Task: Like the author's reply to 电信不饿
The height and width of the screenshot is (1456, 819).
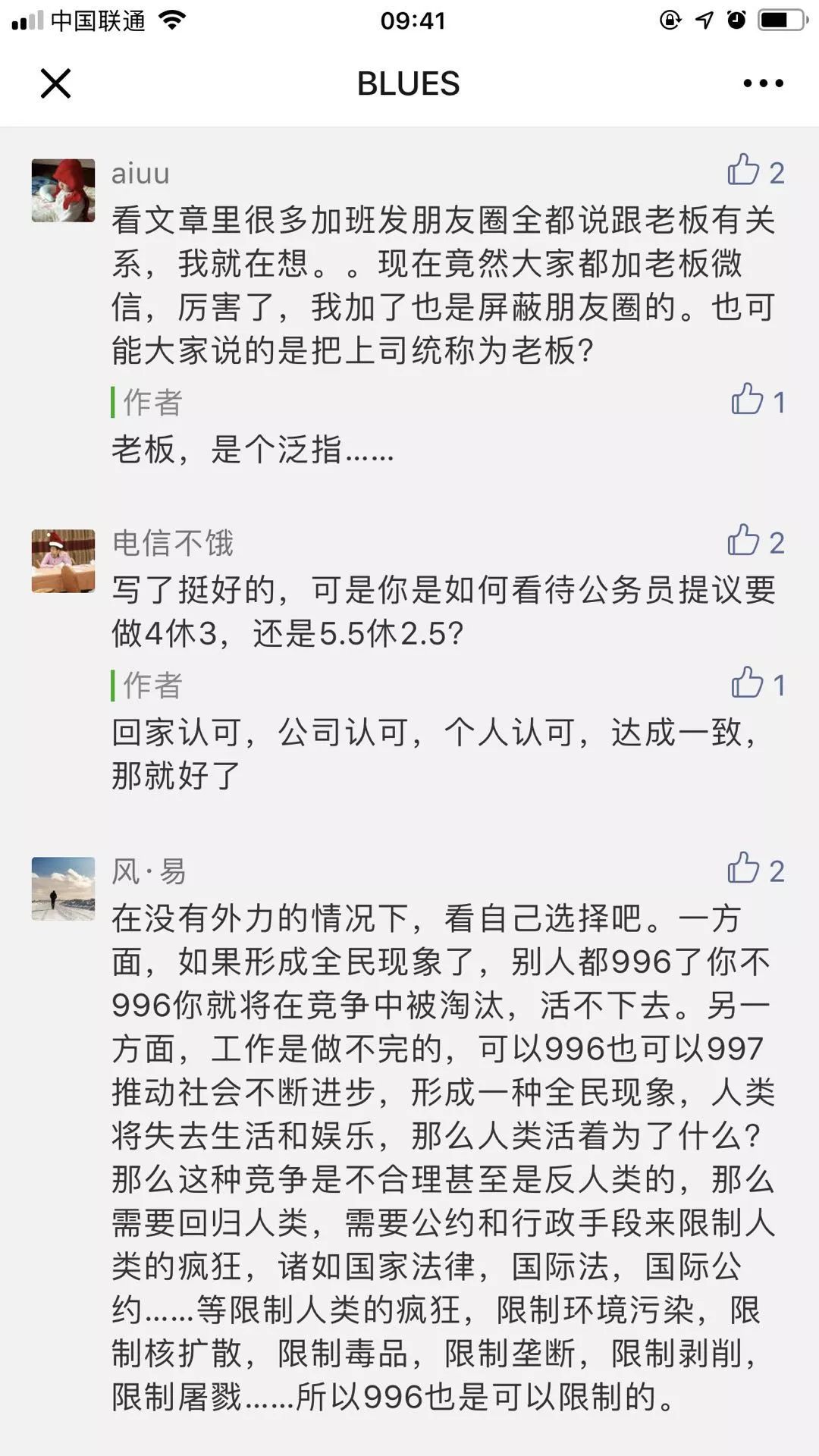Action: [x=748, y=683]
